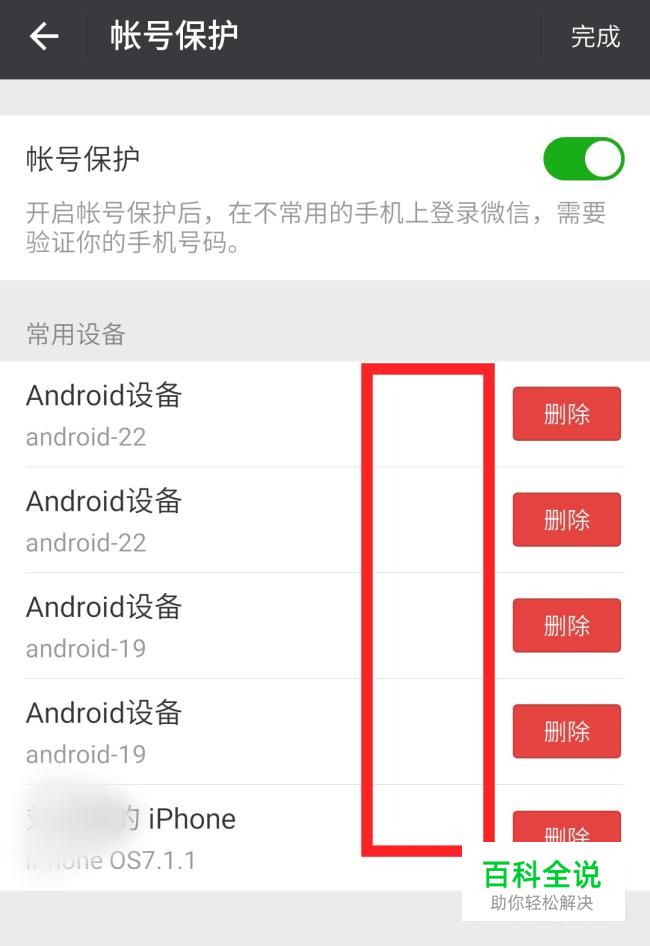Delete the iPhone OS7.1.1 device

pyautogui.click(x=566, y=828)
